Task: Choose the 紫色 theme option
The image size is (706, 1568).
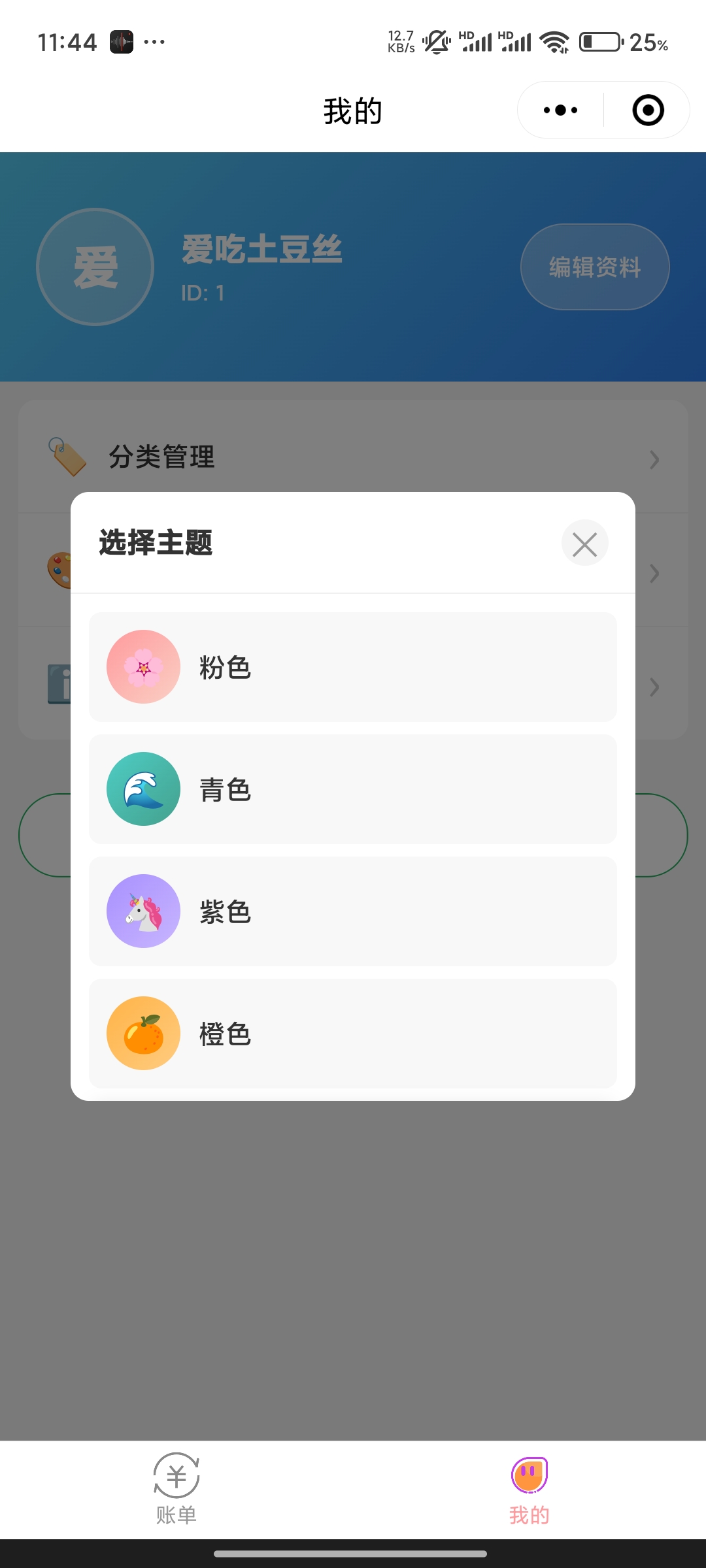Action: pos(352,911)
